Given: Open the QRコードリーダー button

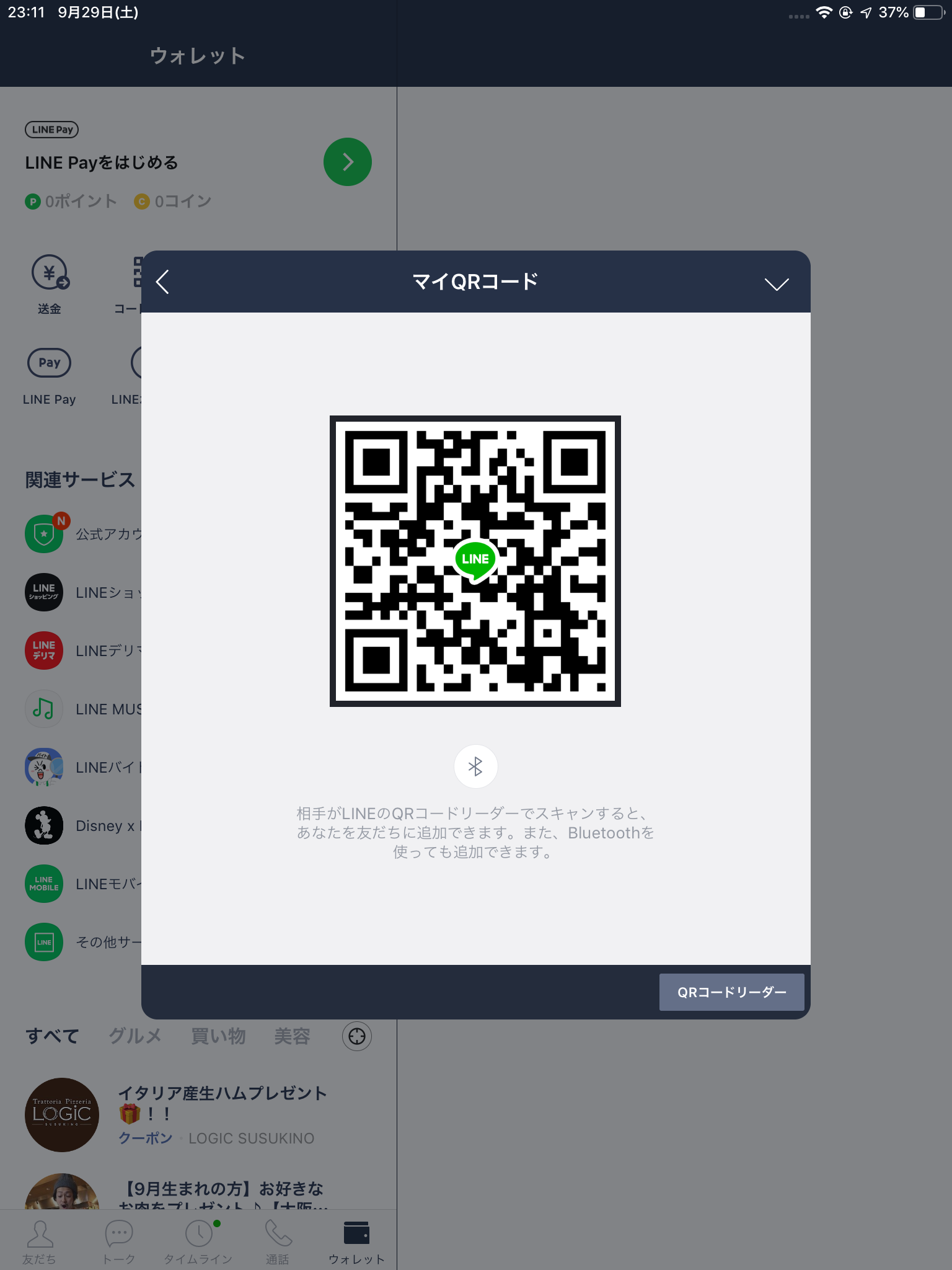Looking at the screenshot, I should tap(731, 992).
